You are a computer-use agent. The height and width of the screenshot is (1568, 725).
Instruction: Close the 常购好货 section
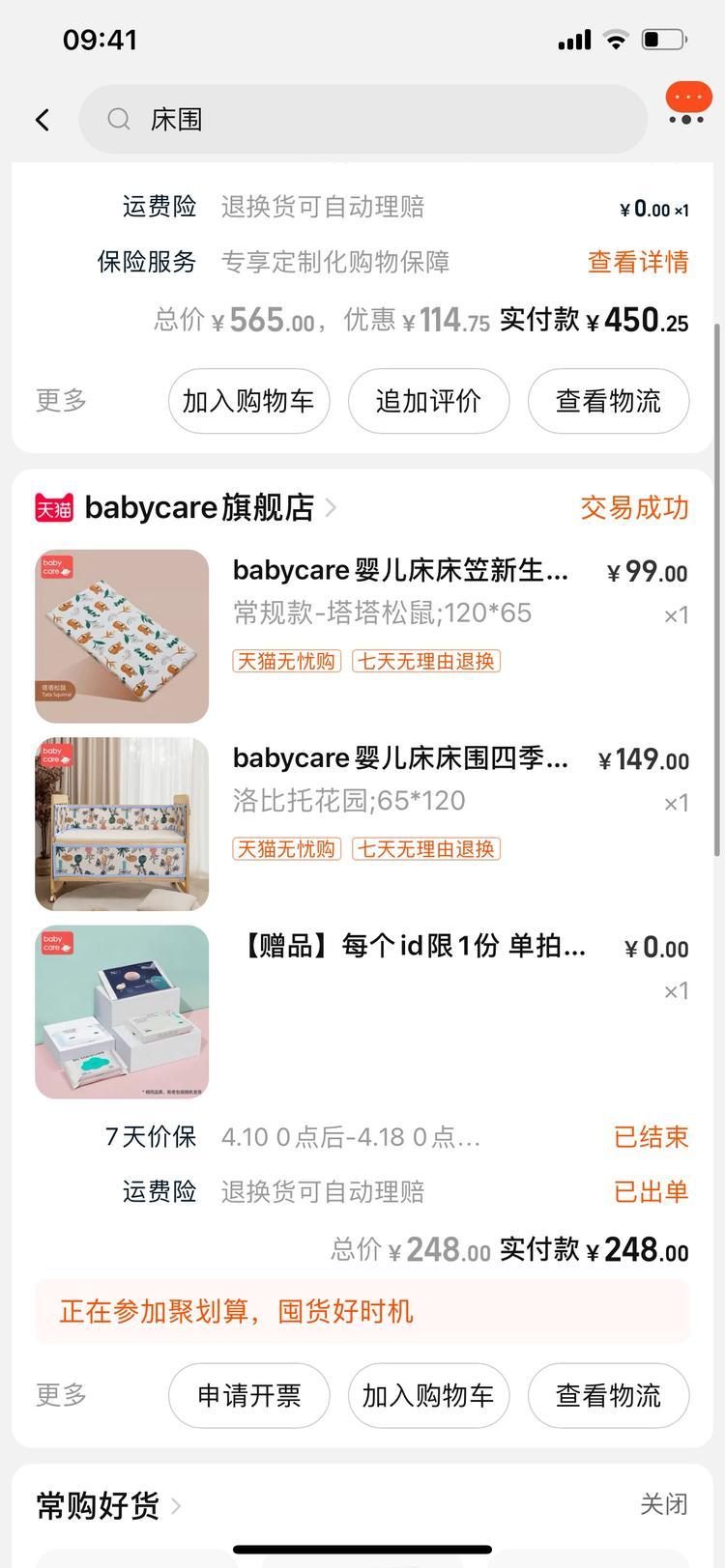coord(663,1504)
